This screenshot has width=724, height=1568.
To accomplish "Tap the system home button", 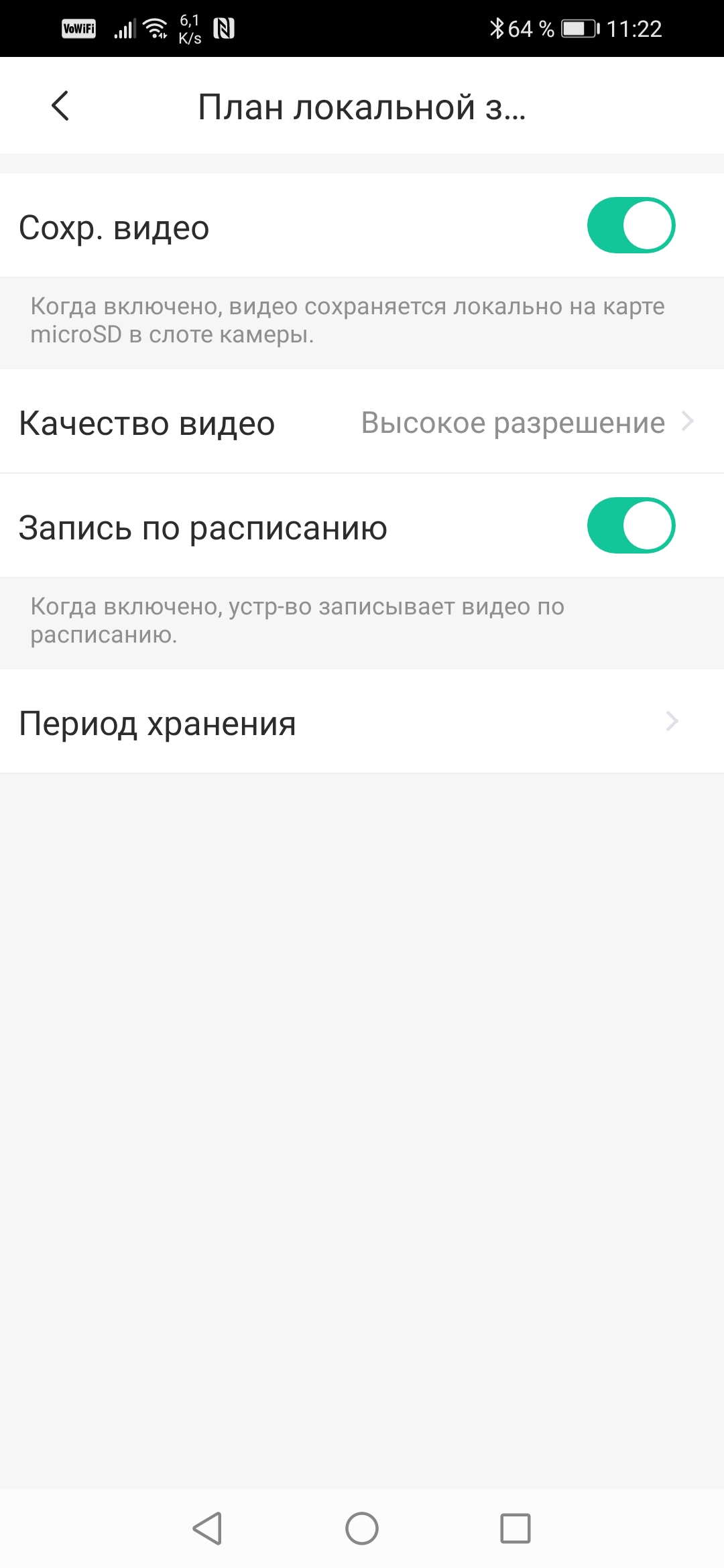I will (362, 1528).
